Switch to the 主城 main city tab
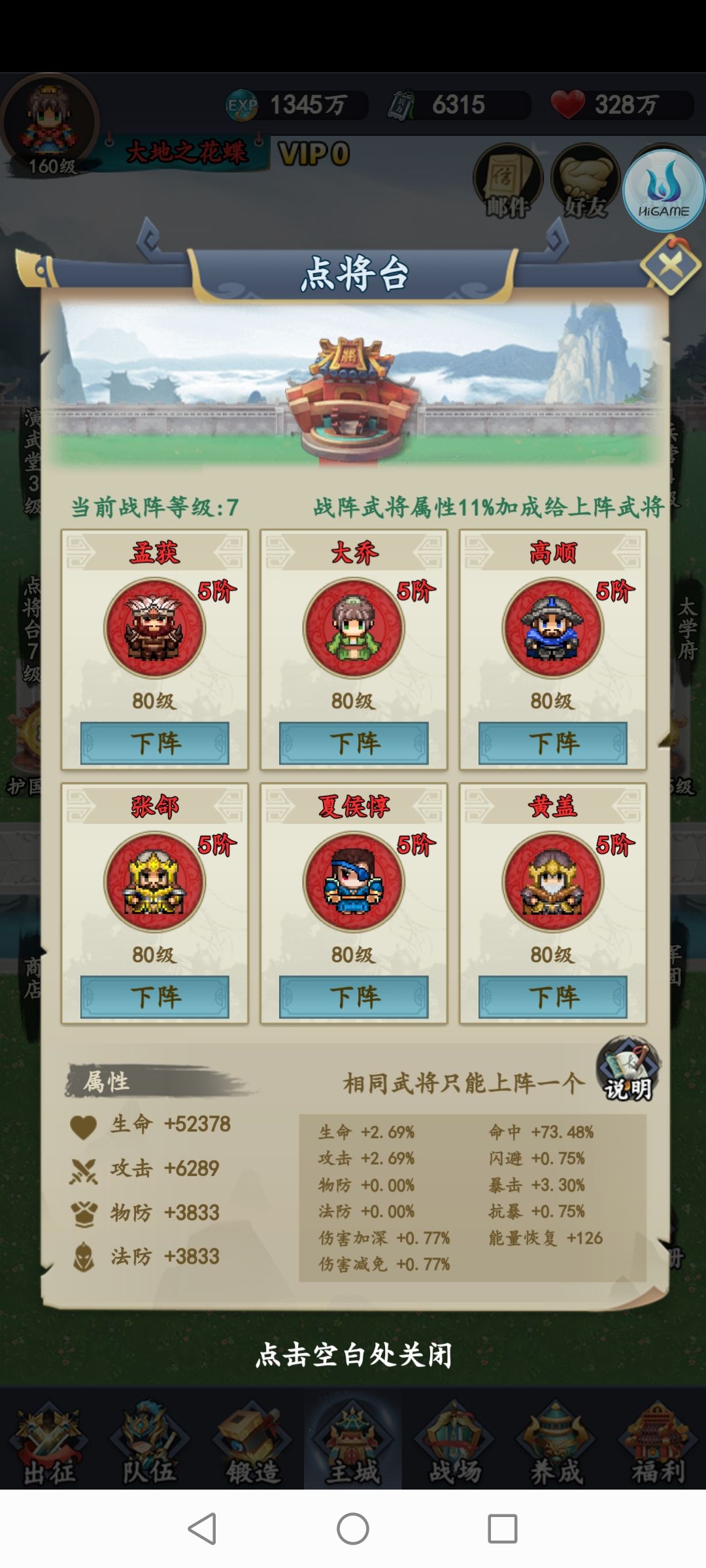Viewport: 706px width, 1568px height. pyautogui.click(x=352, y=1437)
